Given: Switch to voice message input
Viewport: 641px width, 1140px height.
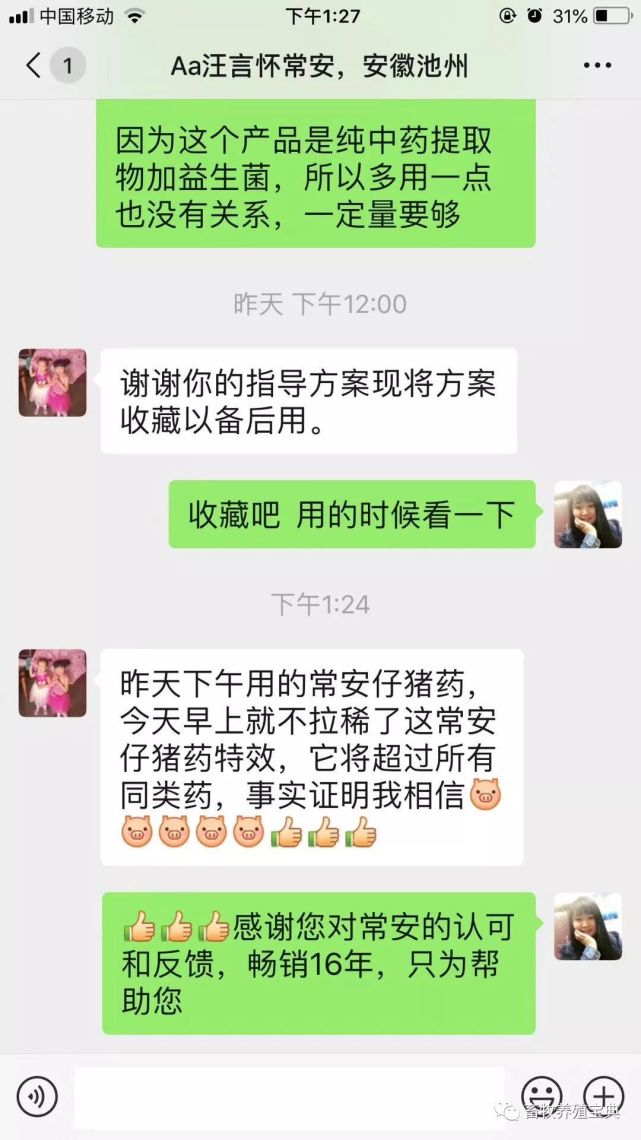Looking at the screenshot, I should click(37, 1097).
